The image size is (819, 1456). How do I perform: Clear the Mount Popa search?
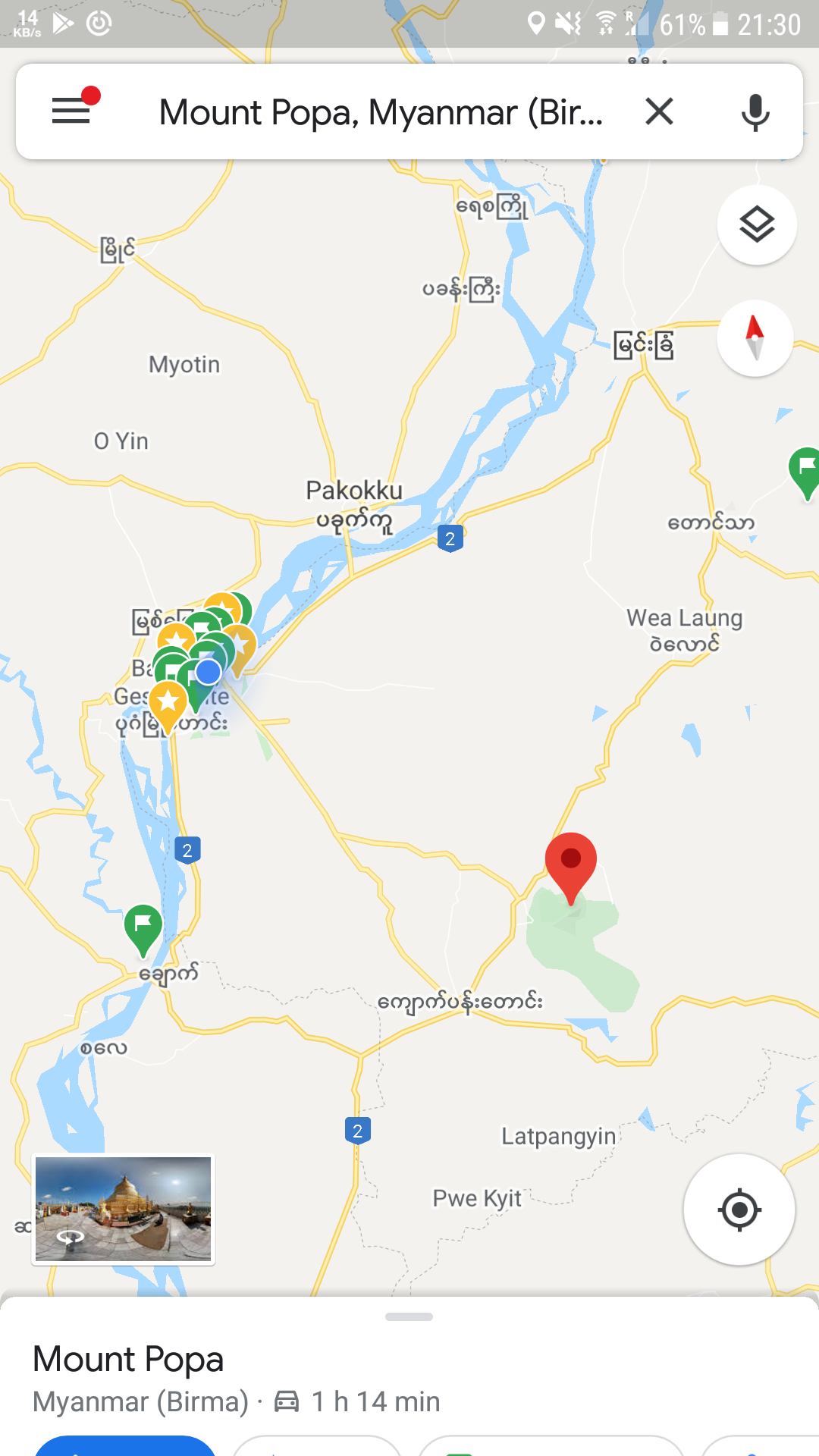tap(659, 111)
